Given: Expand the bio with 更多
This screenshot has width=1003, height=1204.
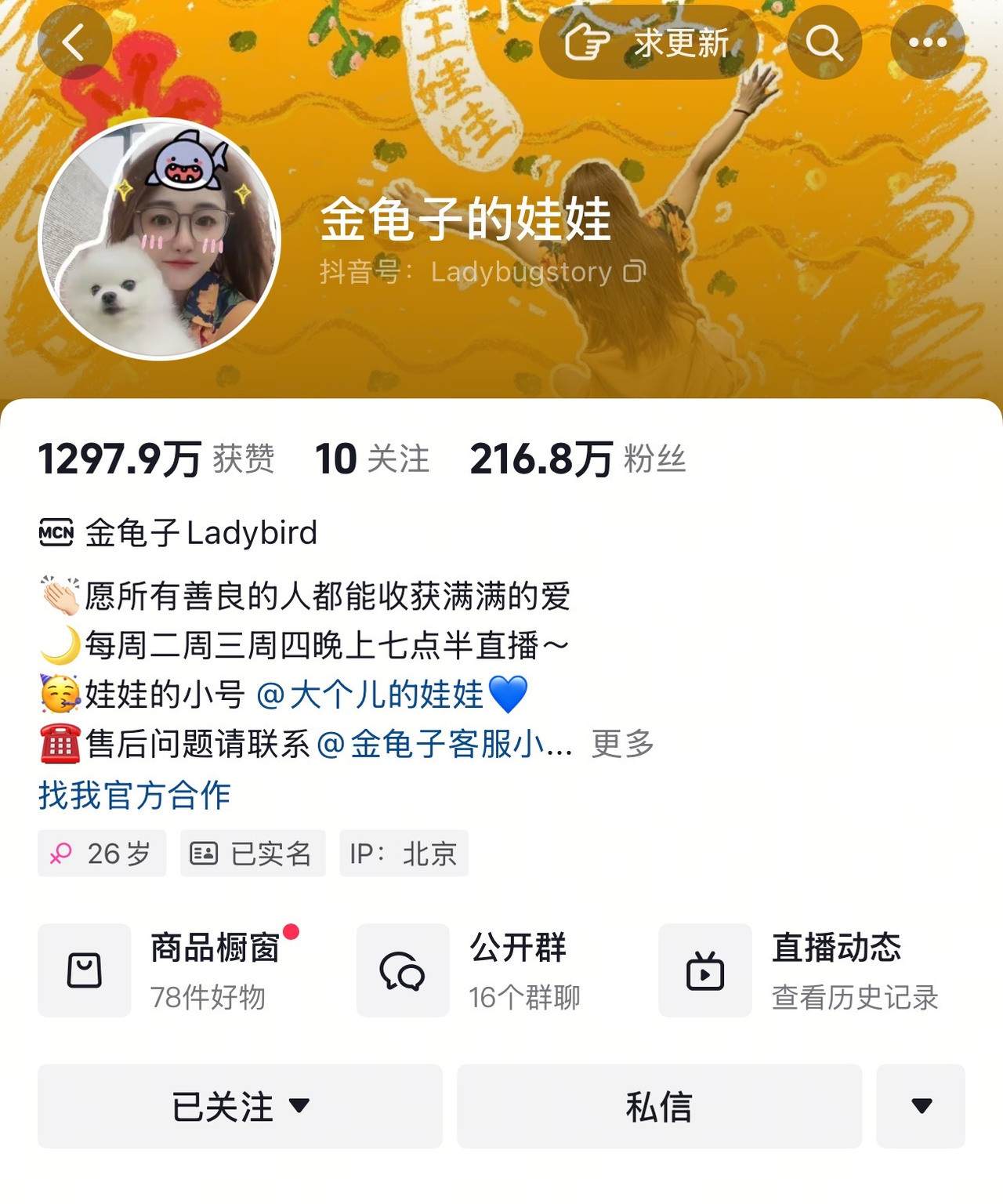Looking at the screenshot, I should [x=622, y=744].
